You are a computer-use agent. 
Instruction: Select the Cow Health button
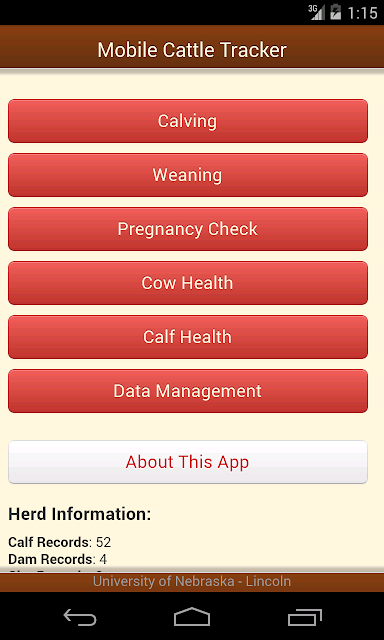click(188, 283)
